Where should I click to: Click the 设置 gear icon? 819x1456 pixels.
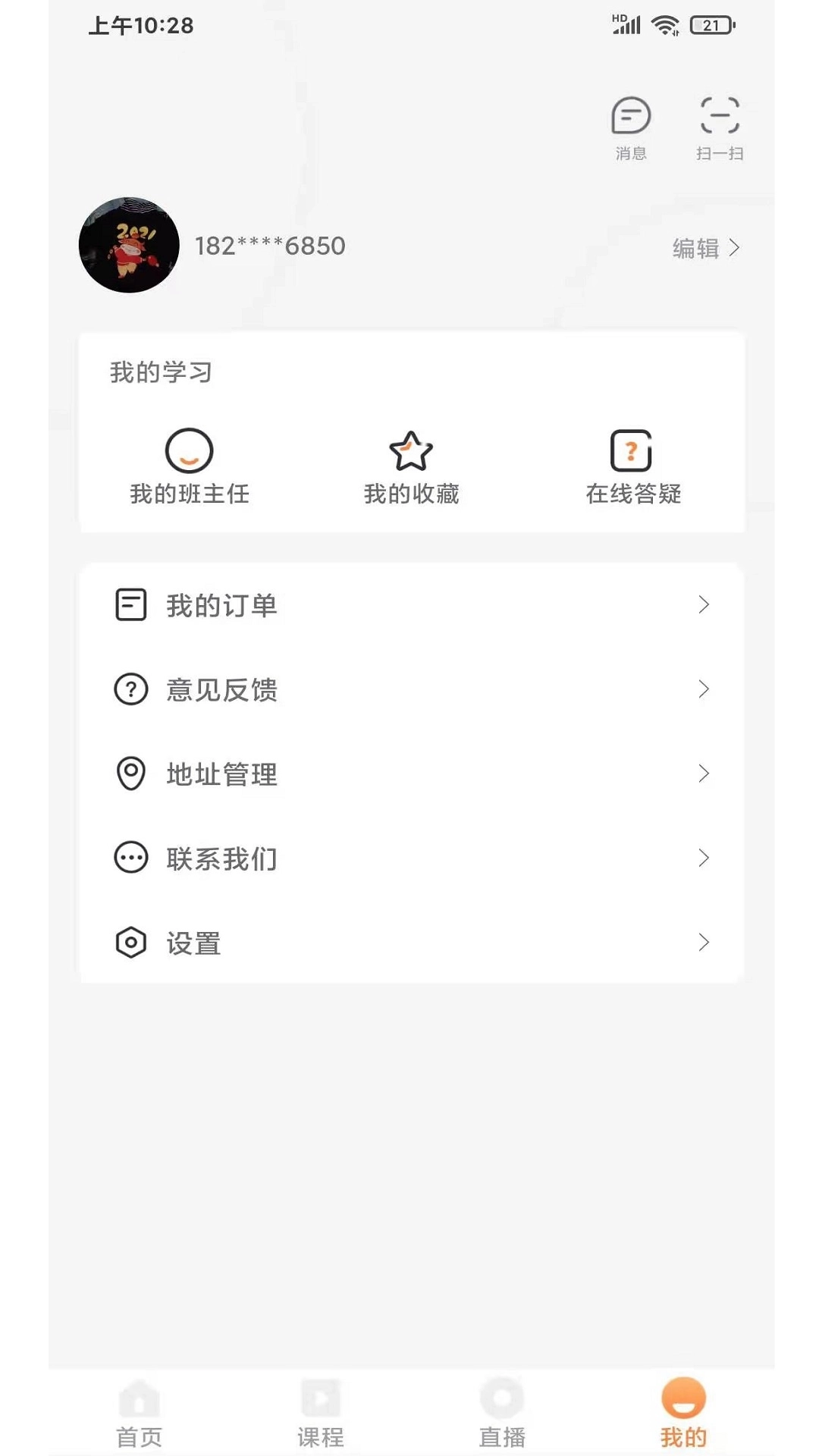pos(130,943)
